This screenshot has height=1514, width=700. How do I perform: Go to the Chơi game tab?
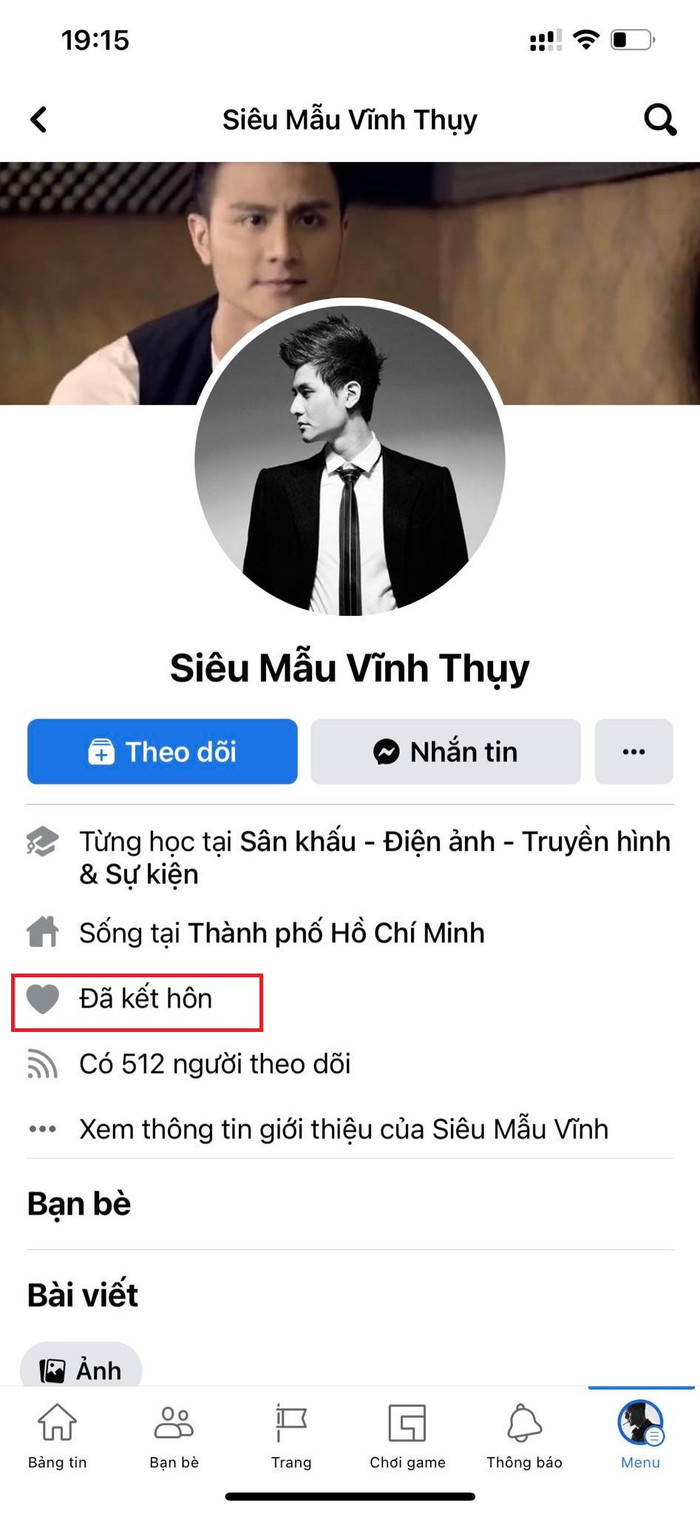[407, 1435]
